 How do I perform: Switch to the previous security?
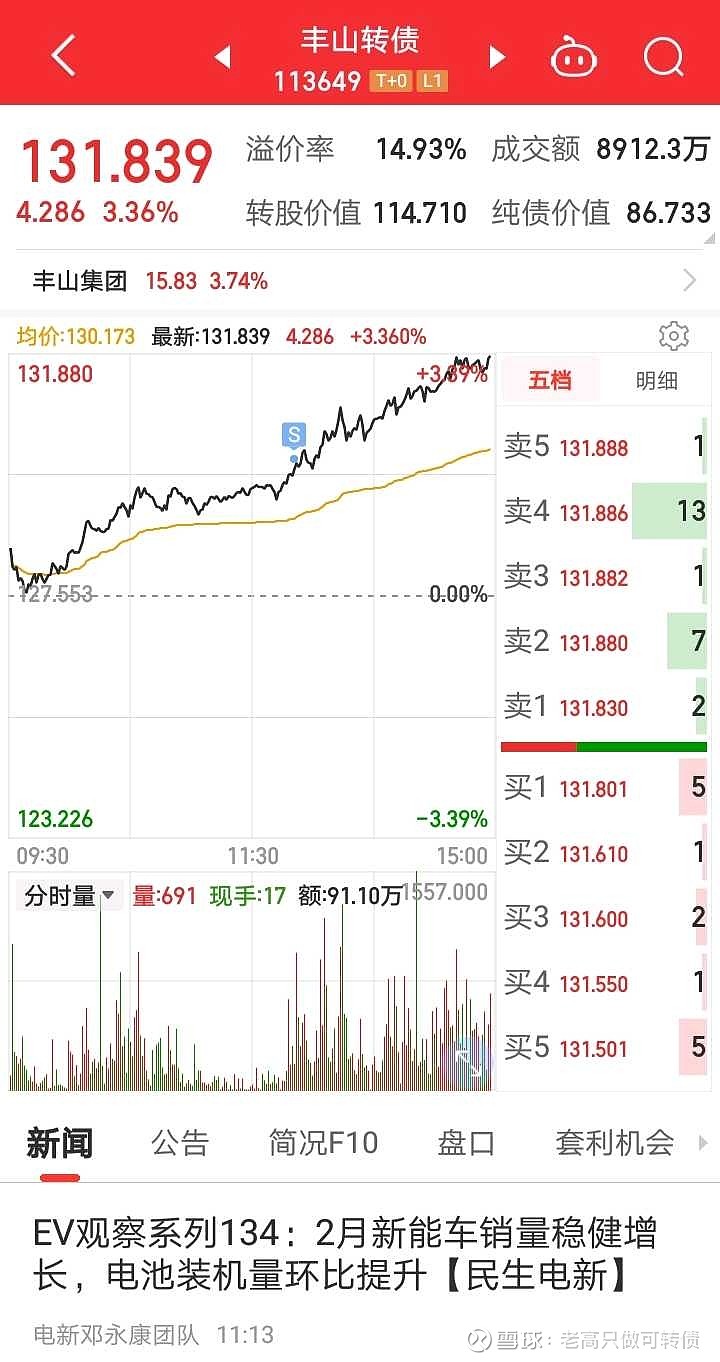coord(223,57)
